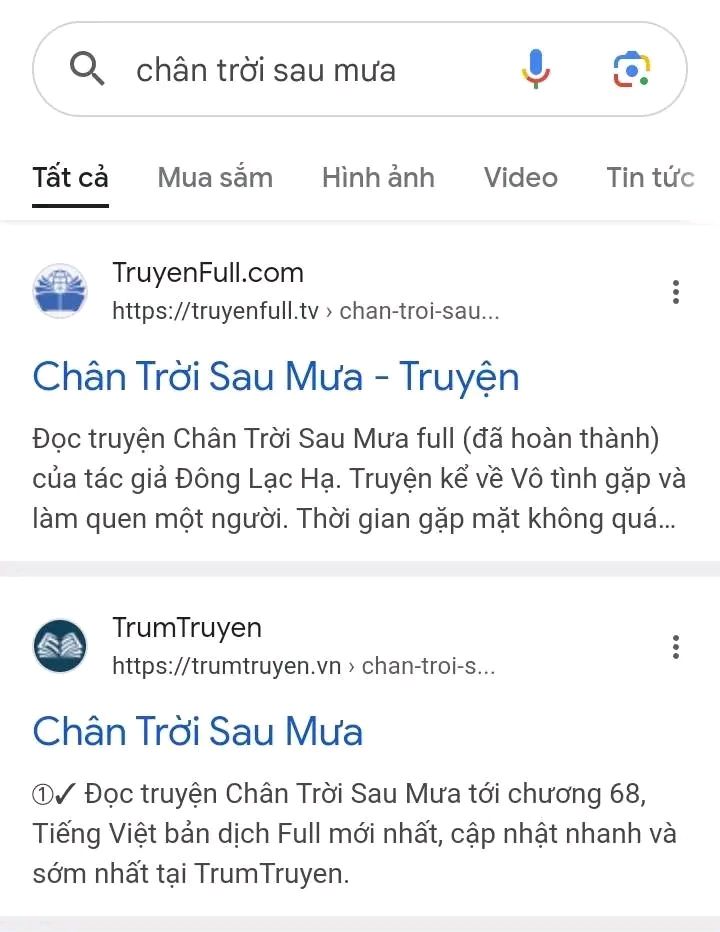Open more options for the TrumTruyen result

coord(676,646)
